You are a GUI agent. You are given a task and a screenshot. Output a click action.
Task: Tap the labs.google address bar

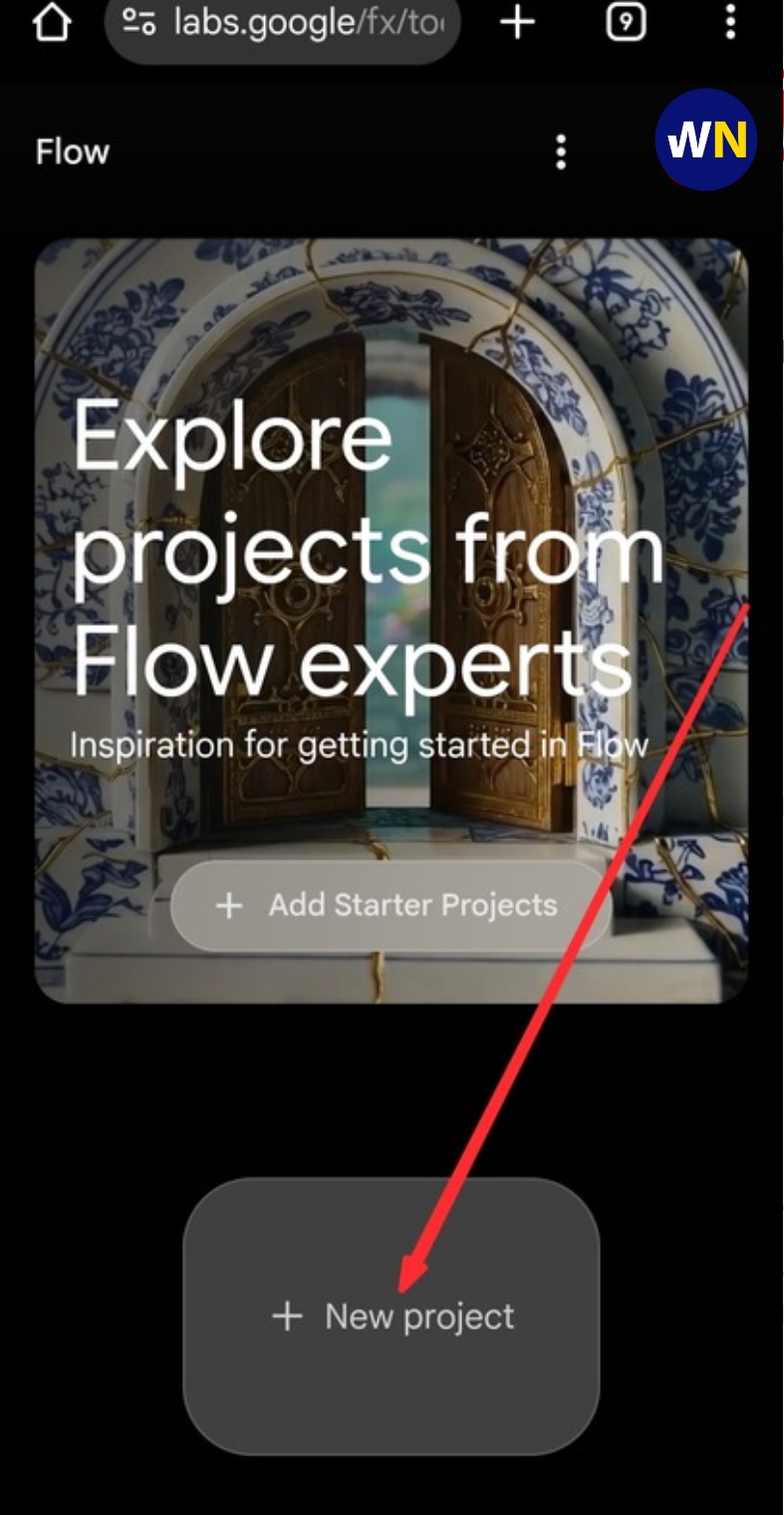click(284, 24)
